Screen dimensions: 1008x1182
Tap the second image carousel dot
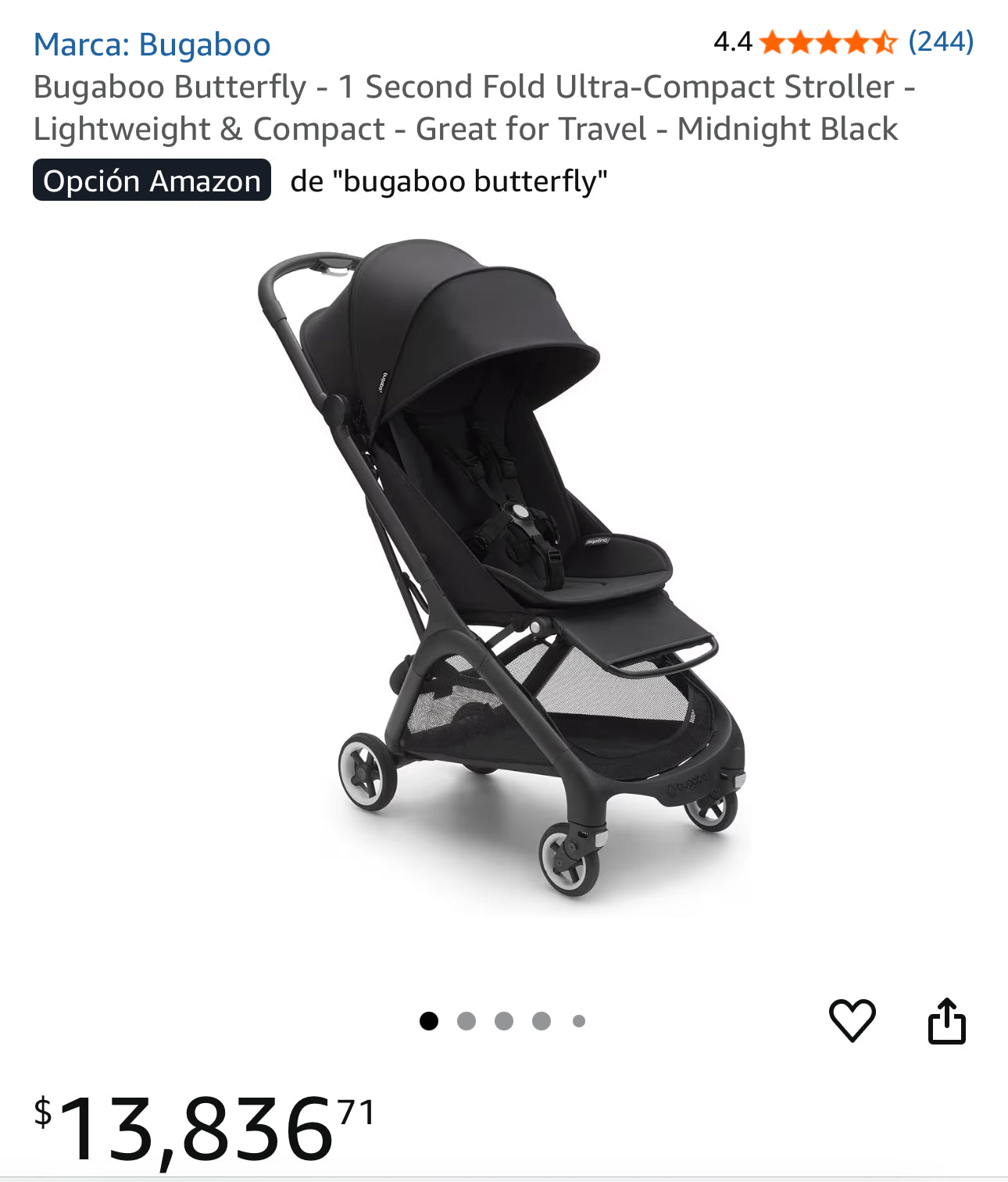pos(466,1019)
